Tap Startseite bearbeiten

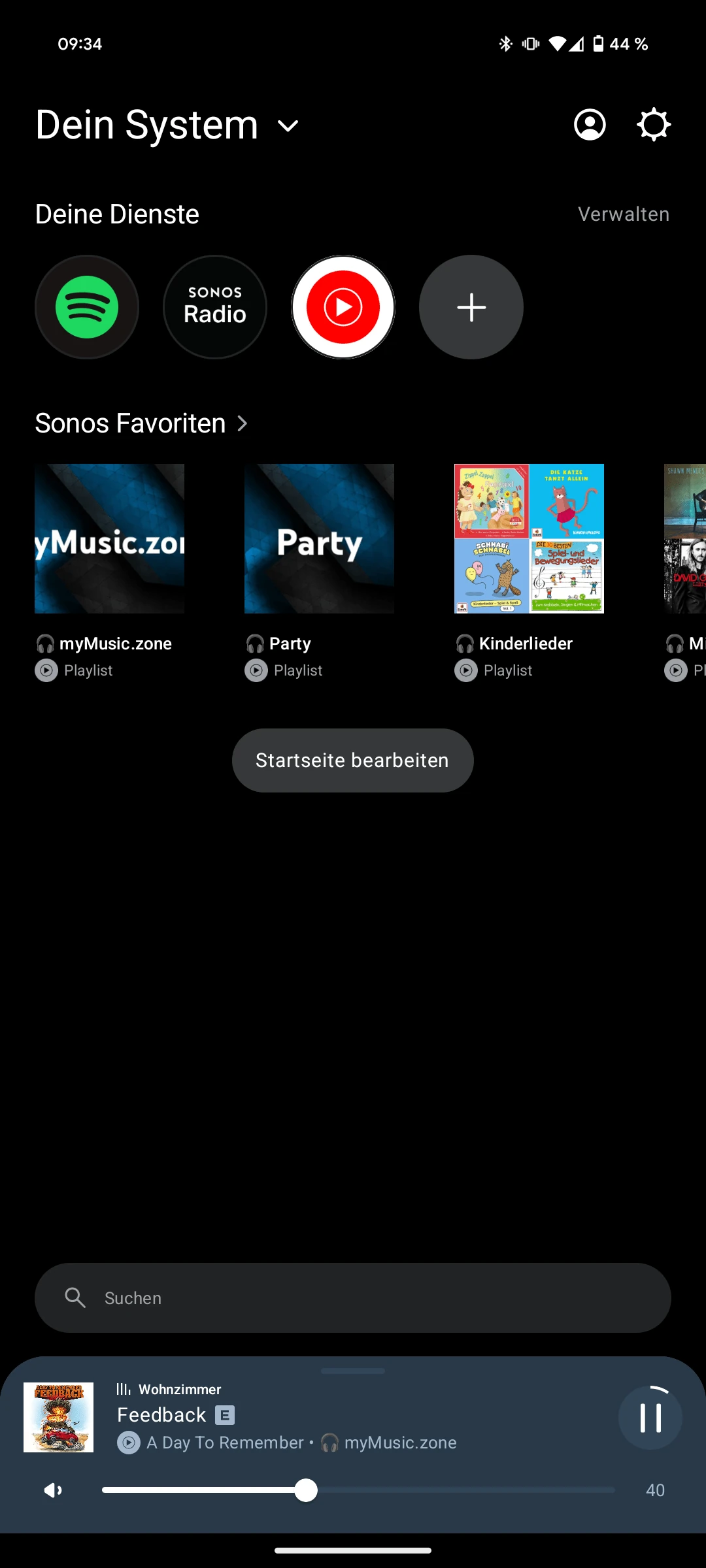353,760
